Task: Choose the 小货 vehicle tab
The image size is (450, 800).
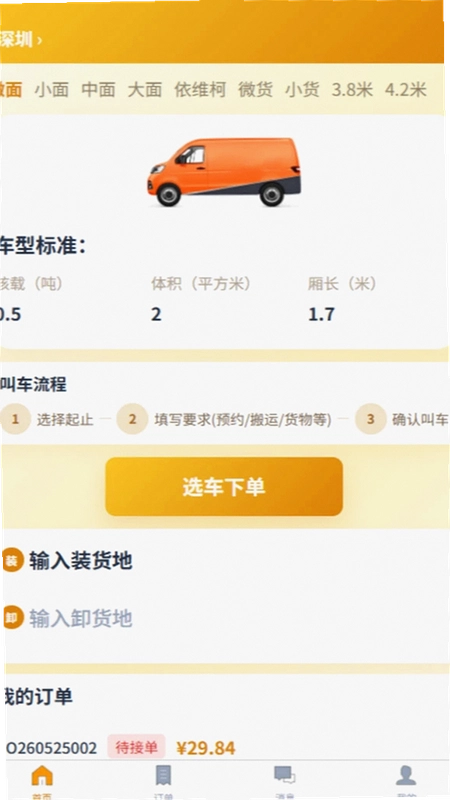Action: pyautogui.click(x=302, y=90)
